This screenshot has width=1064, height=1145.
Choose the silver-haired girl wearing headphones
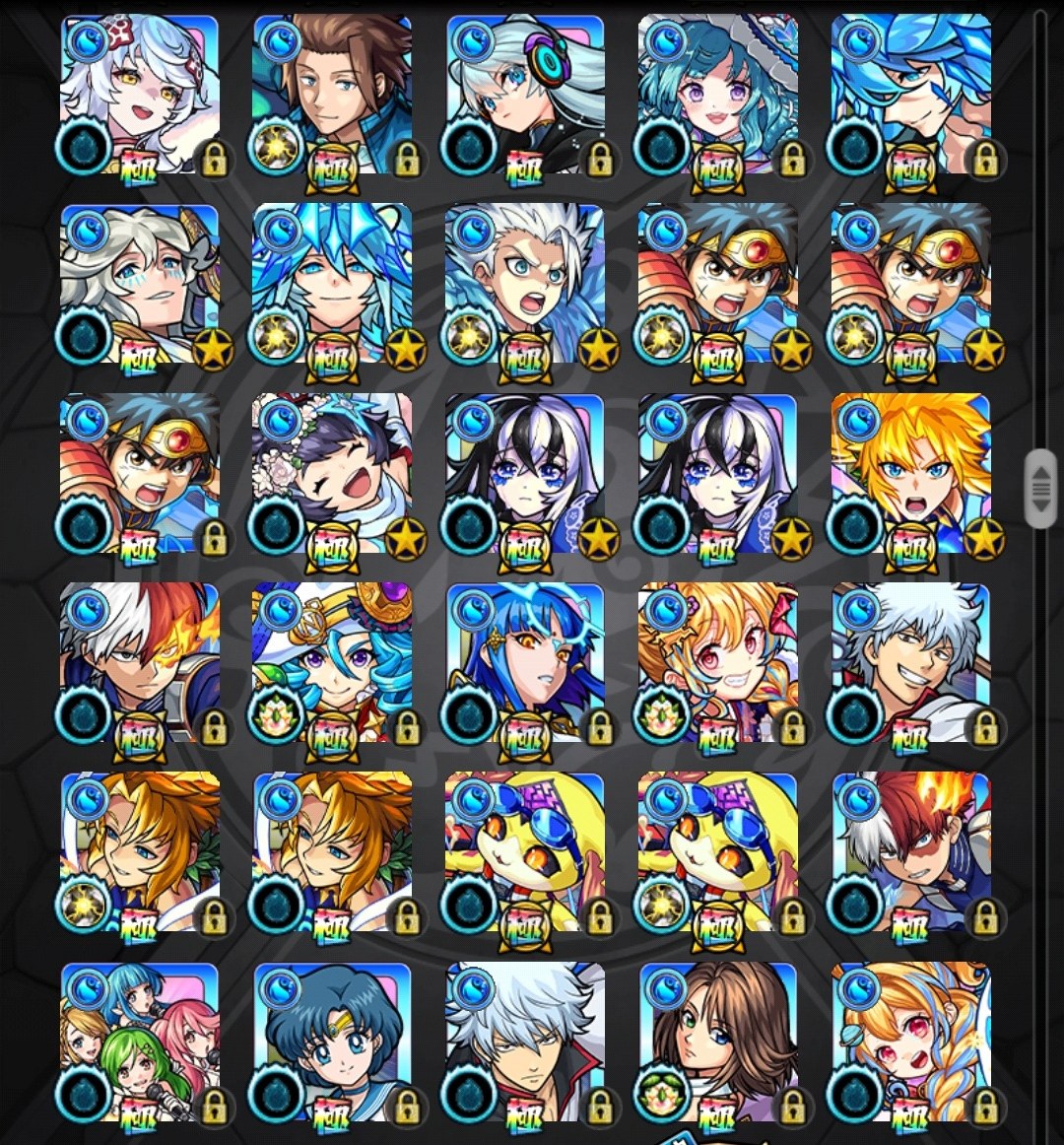point(525,94)
